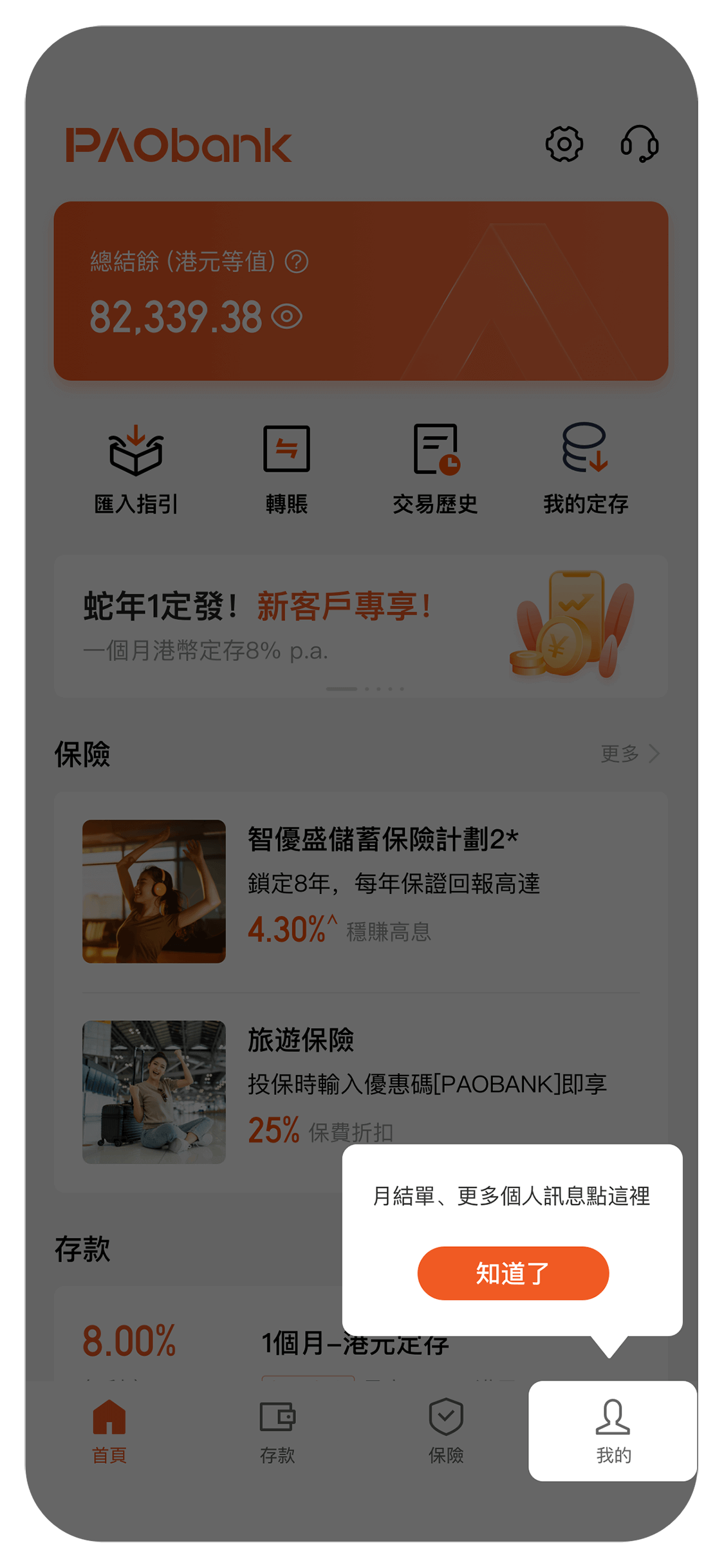
Task: Contact customer service via headset icon
Action: tap(639, 144)
